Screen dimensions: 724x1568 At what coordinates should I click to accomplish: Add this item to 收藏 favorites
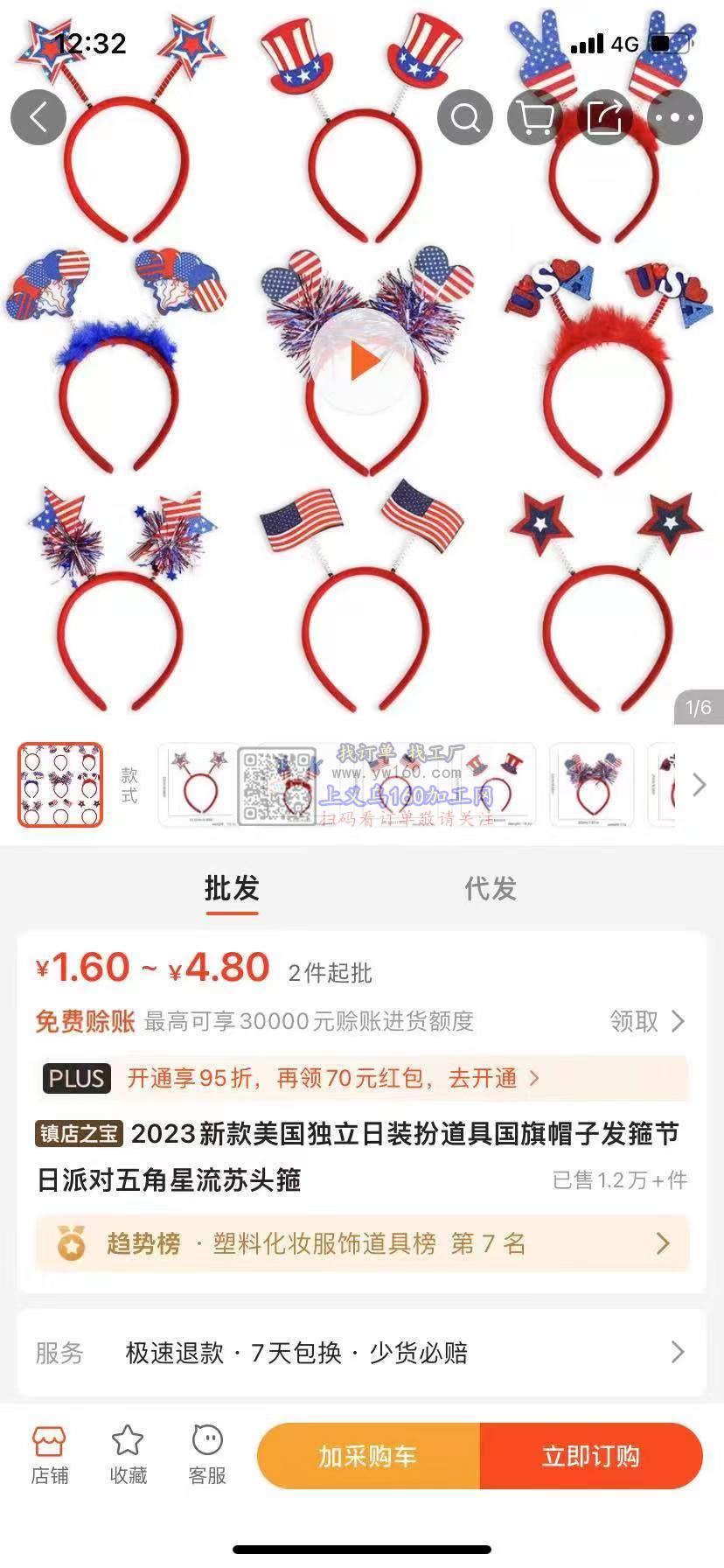click(128, 1456)
